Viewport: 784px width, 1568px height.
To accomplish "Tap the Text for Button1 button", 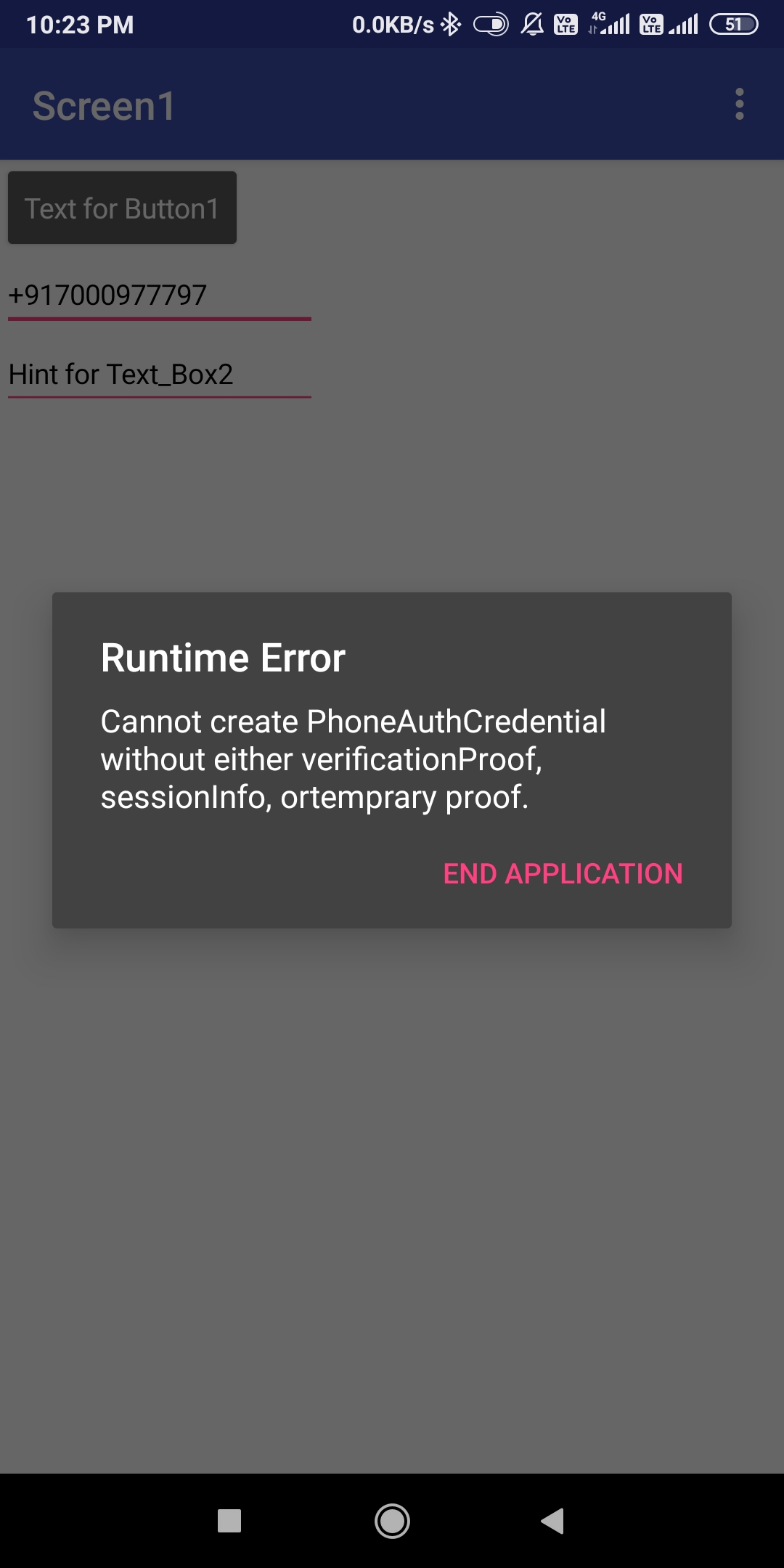I will click(122, 208).
